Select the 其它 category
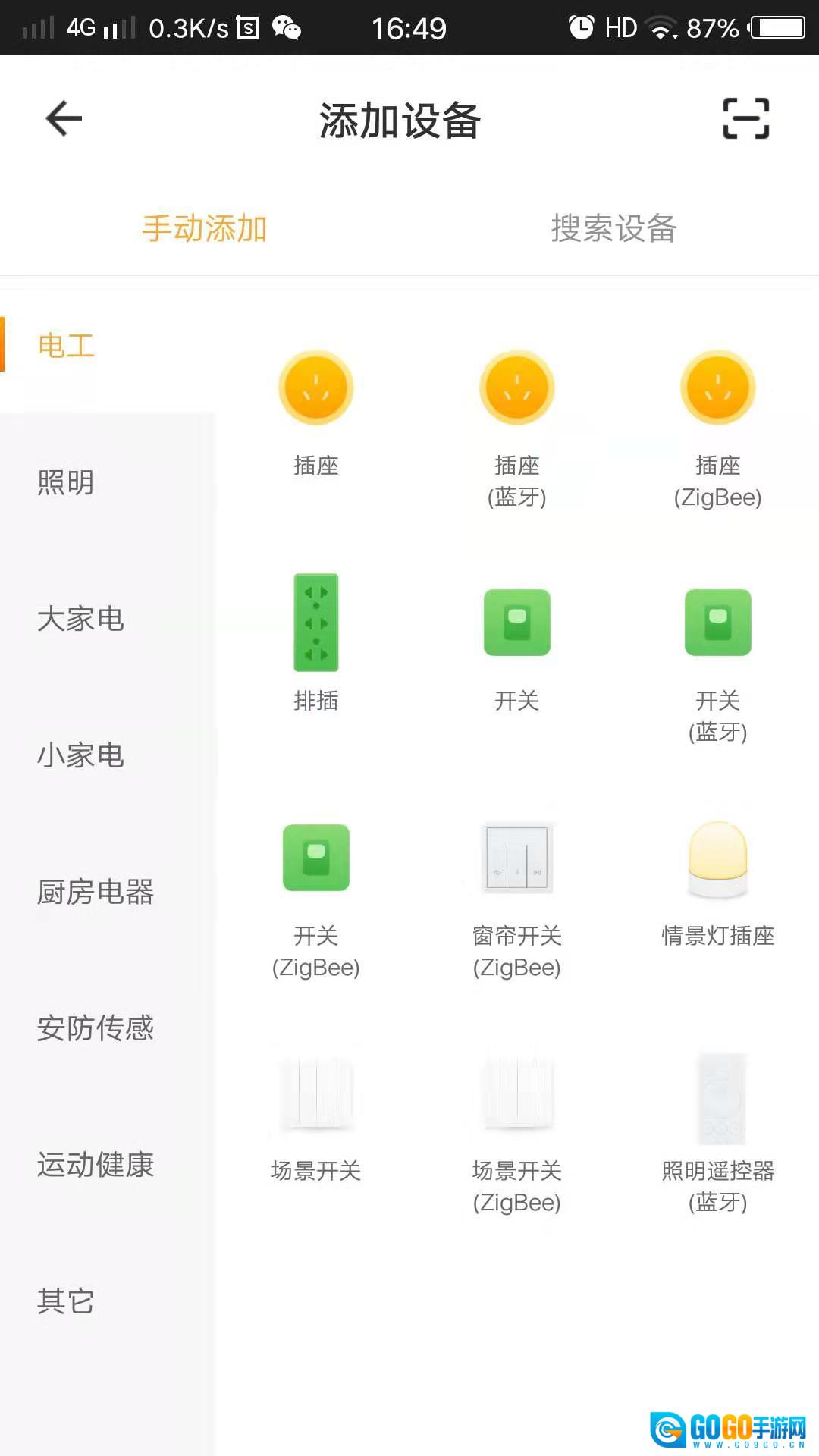Screen dimensions: 819x1456 [x=66, y=1301]
